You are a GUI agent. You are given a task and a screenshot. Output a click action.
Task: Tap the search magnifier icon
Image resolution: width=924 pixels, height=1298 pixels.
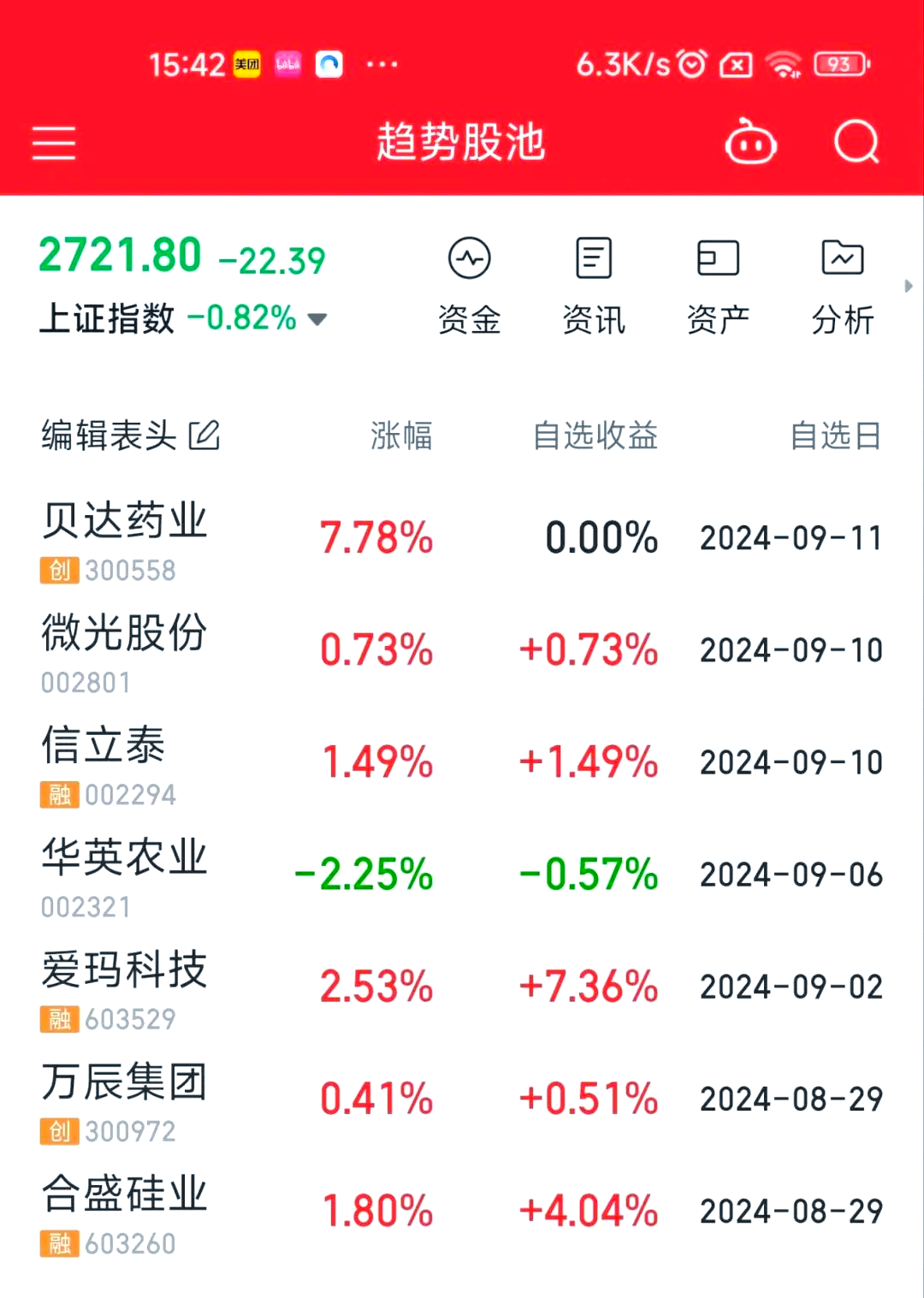(x=855, y=142)
